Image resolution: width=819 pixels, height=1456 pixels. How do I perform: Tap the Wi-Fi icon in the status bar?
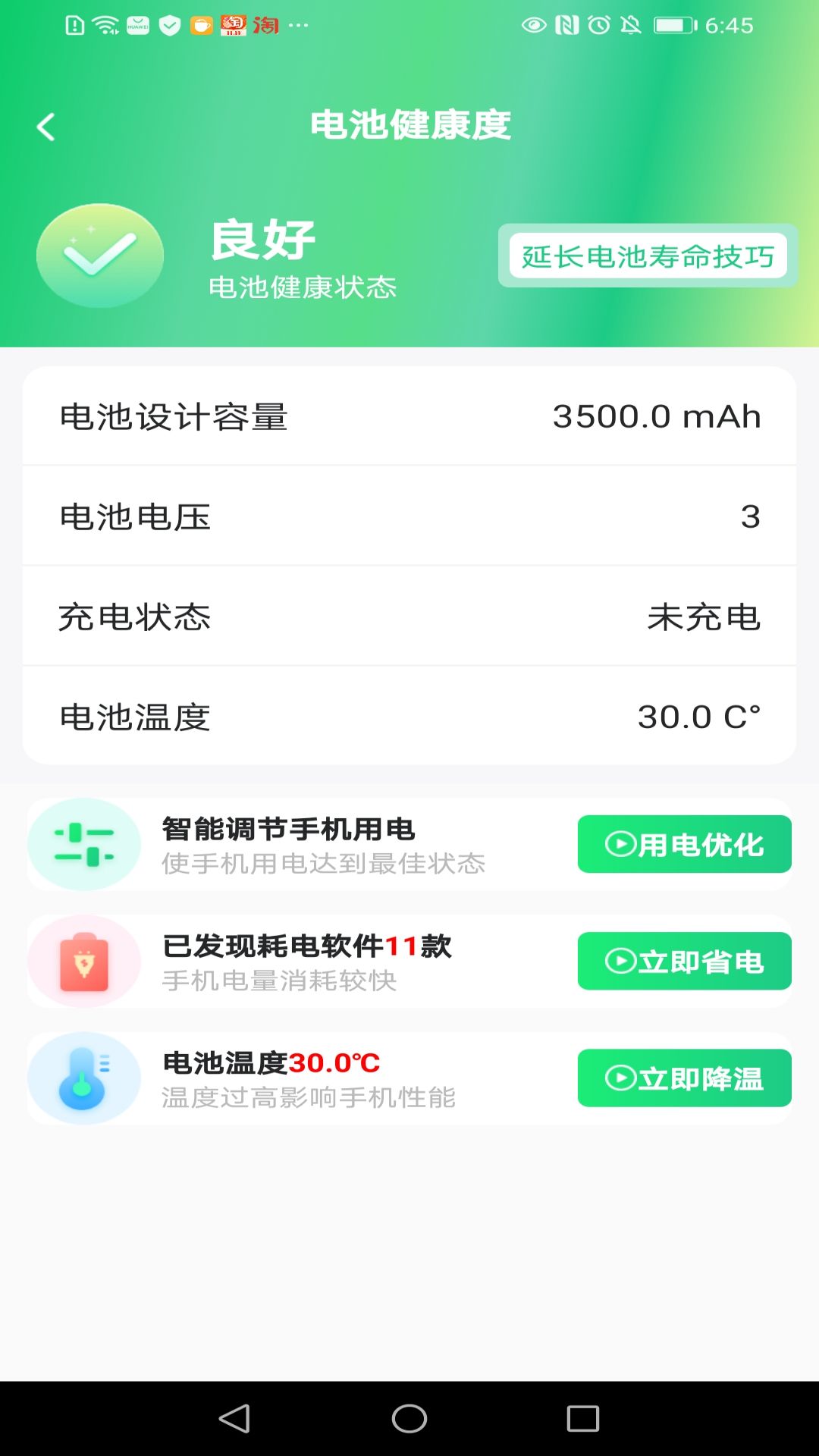point(105,23)
